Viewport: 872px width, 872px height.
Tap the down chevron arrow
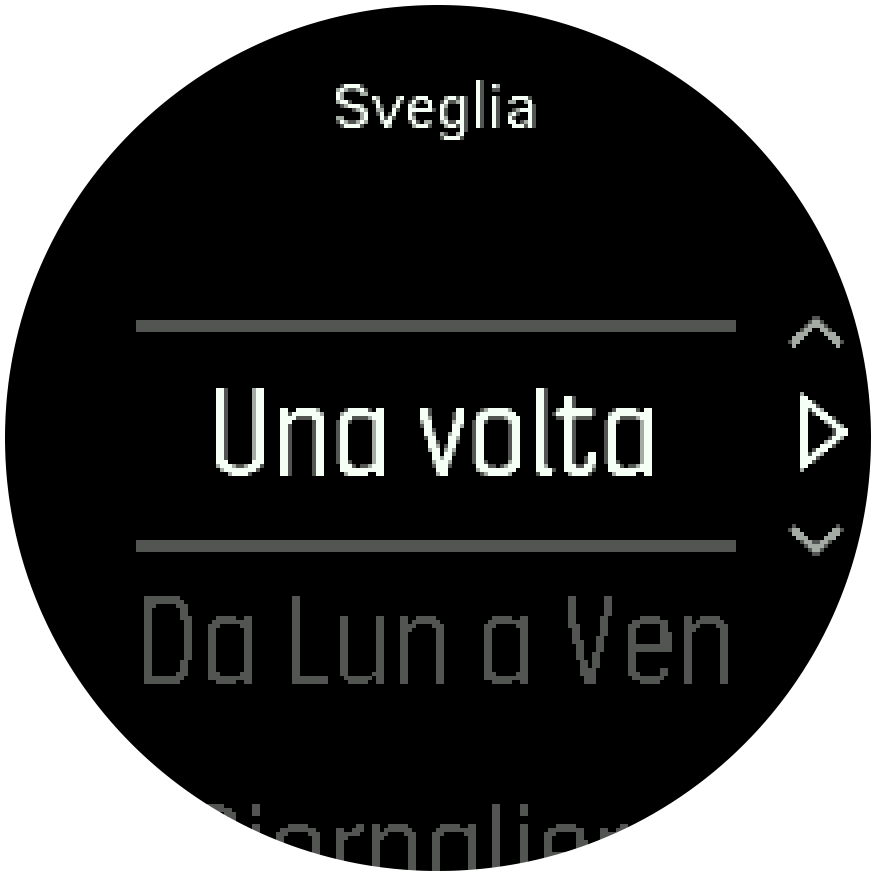pyautogui.click(x=816, y=540)
